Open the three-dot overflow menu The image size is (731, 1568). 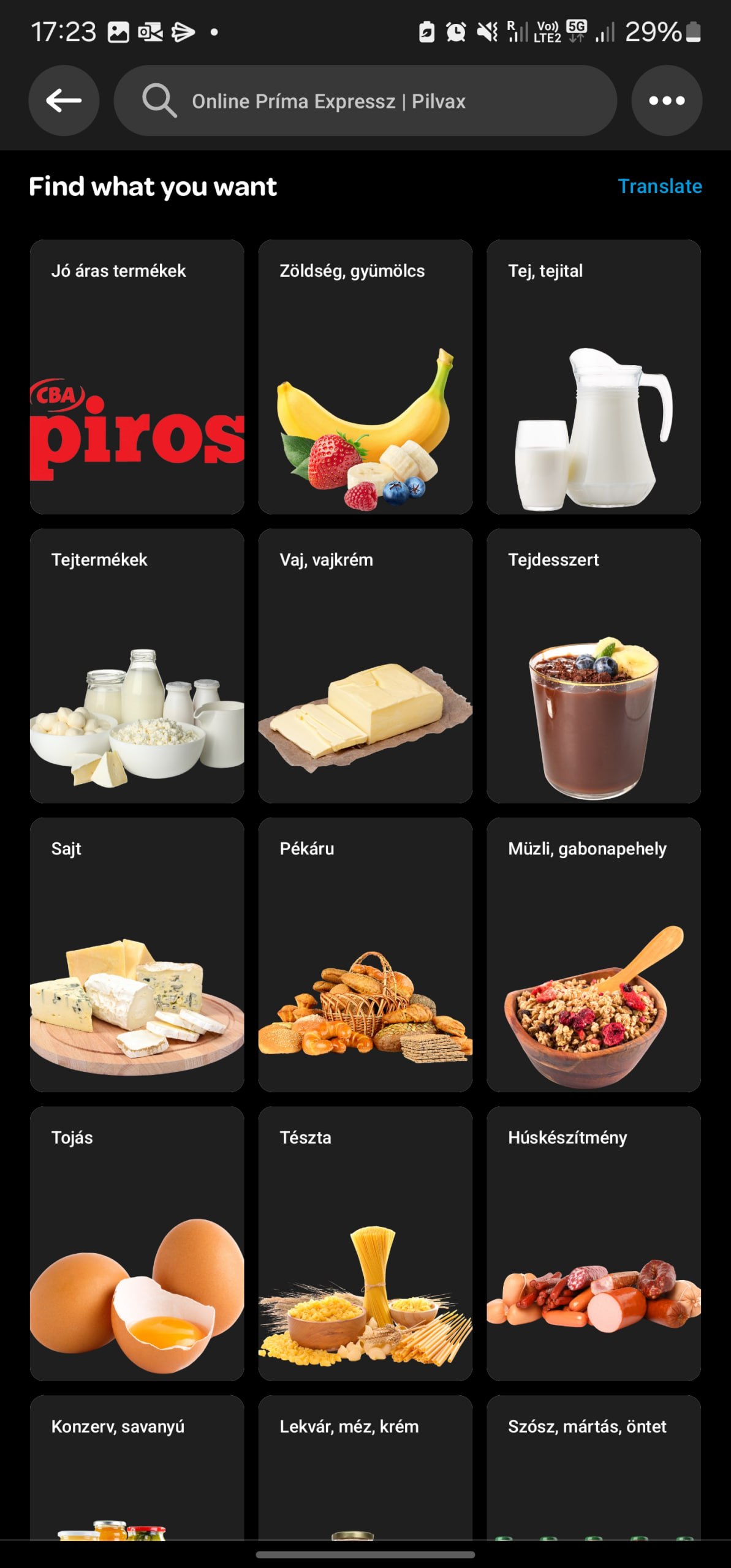pos(667,100)
